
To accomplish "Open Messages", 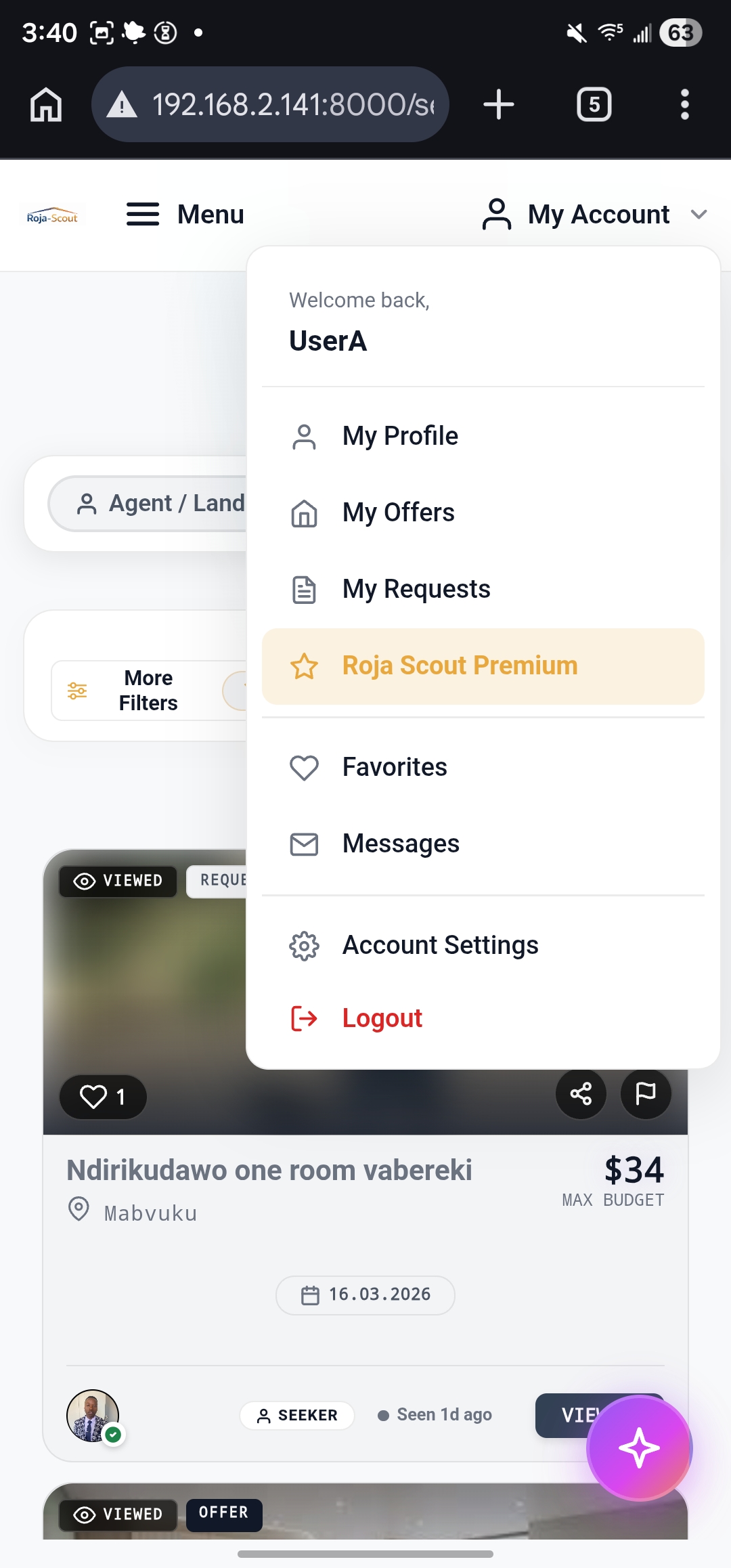I will (400, 844).
